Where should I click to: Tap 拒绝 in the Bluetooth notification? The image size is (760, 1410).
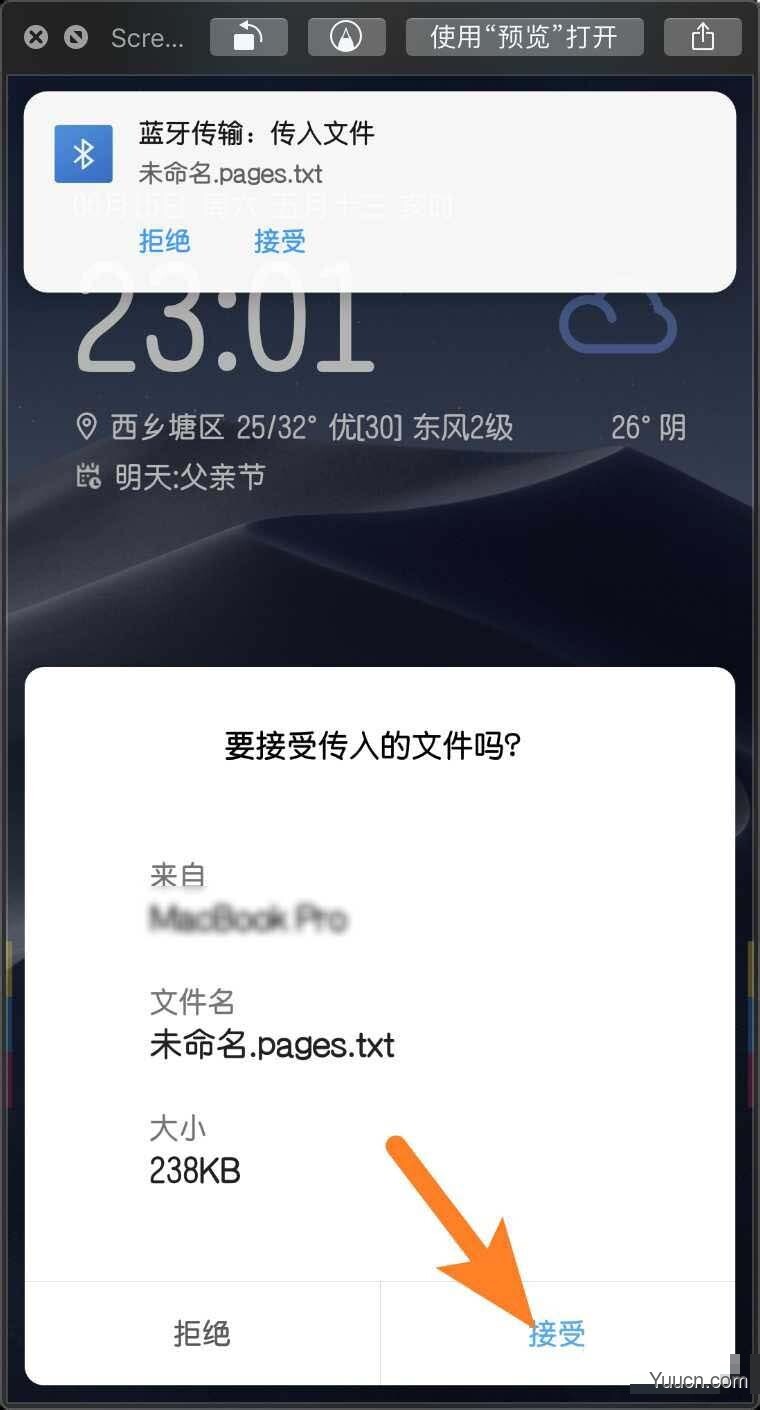[164, 241]
